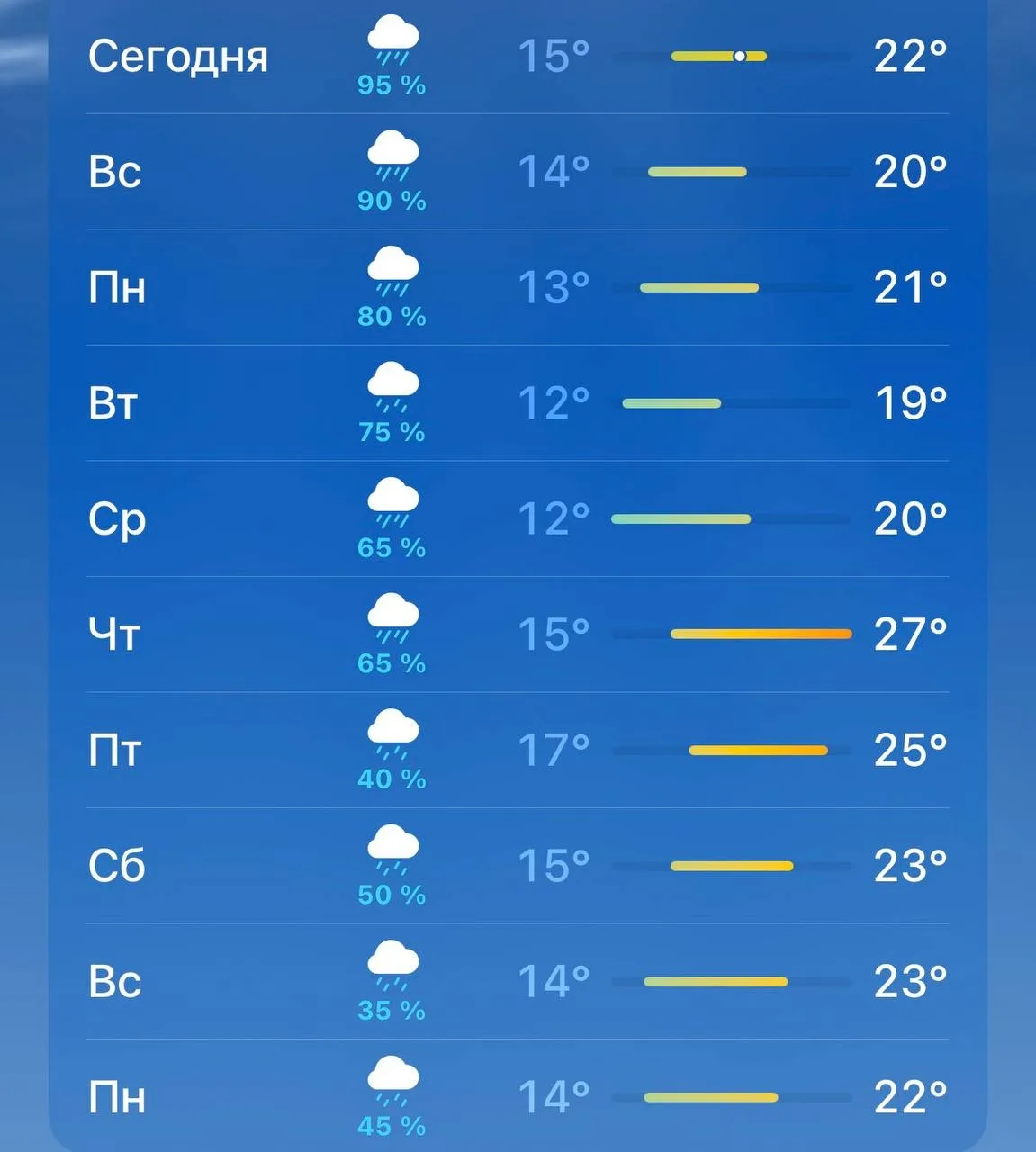Open the Вс row with 90% rain

point(518,172)
